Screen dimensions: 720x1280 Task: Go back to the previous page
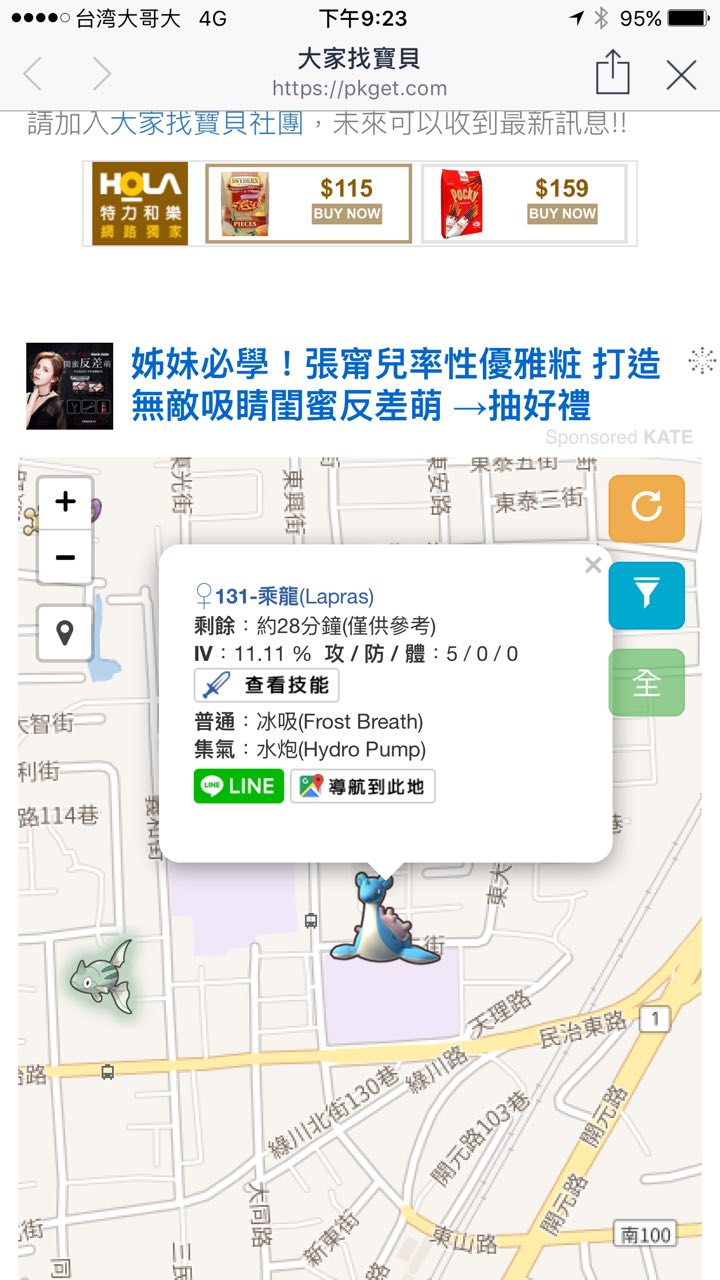(x=33, y=74)
